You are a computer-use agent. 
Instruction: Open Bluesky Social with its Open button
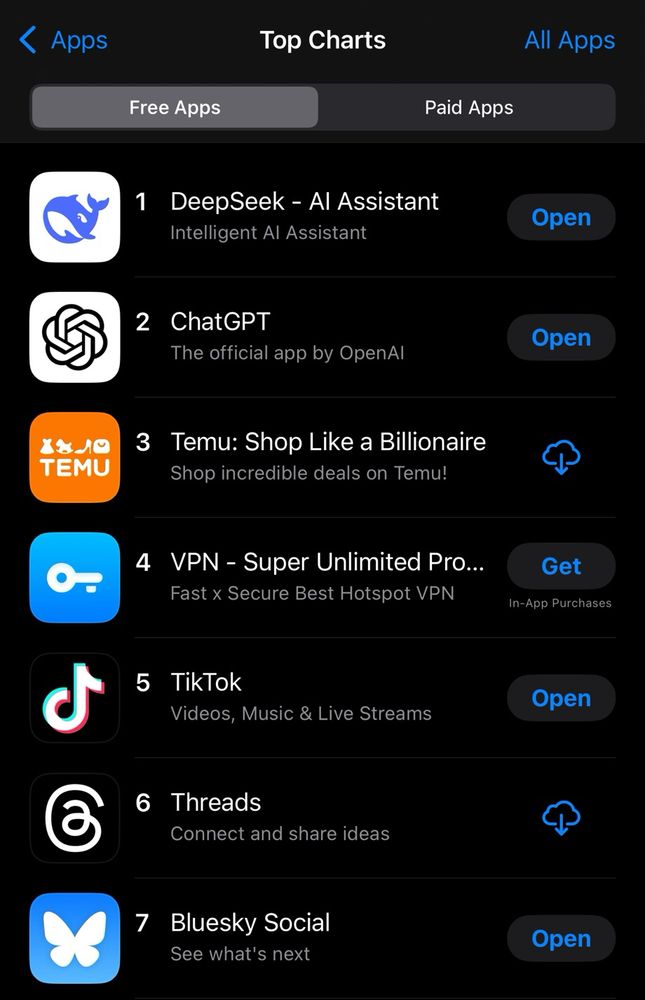(561, 938)
